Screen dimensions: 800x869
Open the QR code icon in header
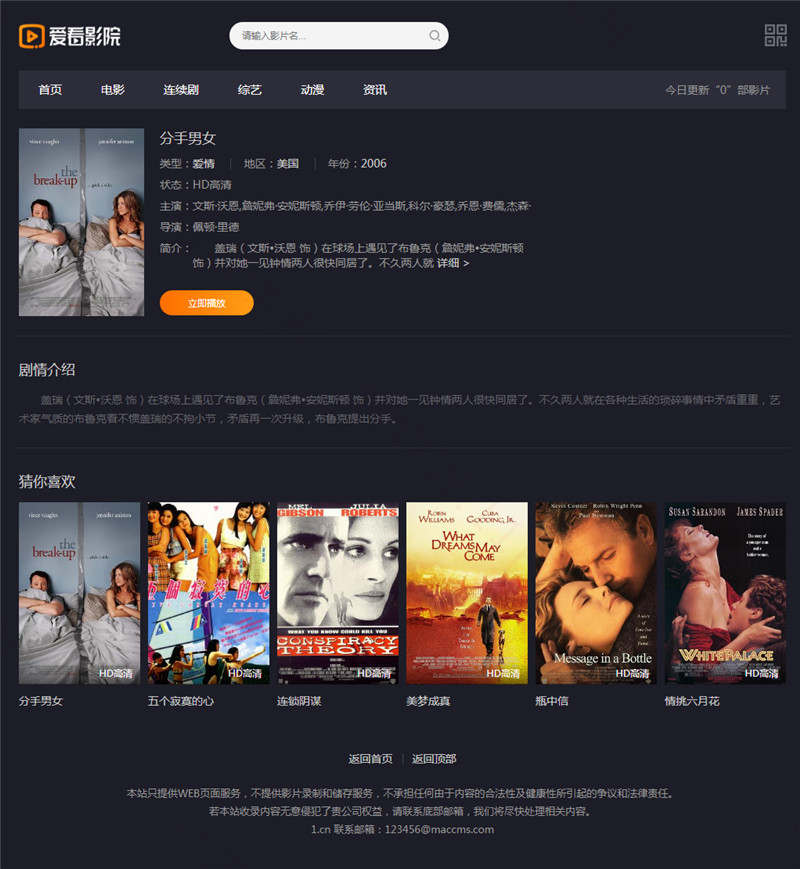776,36
